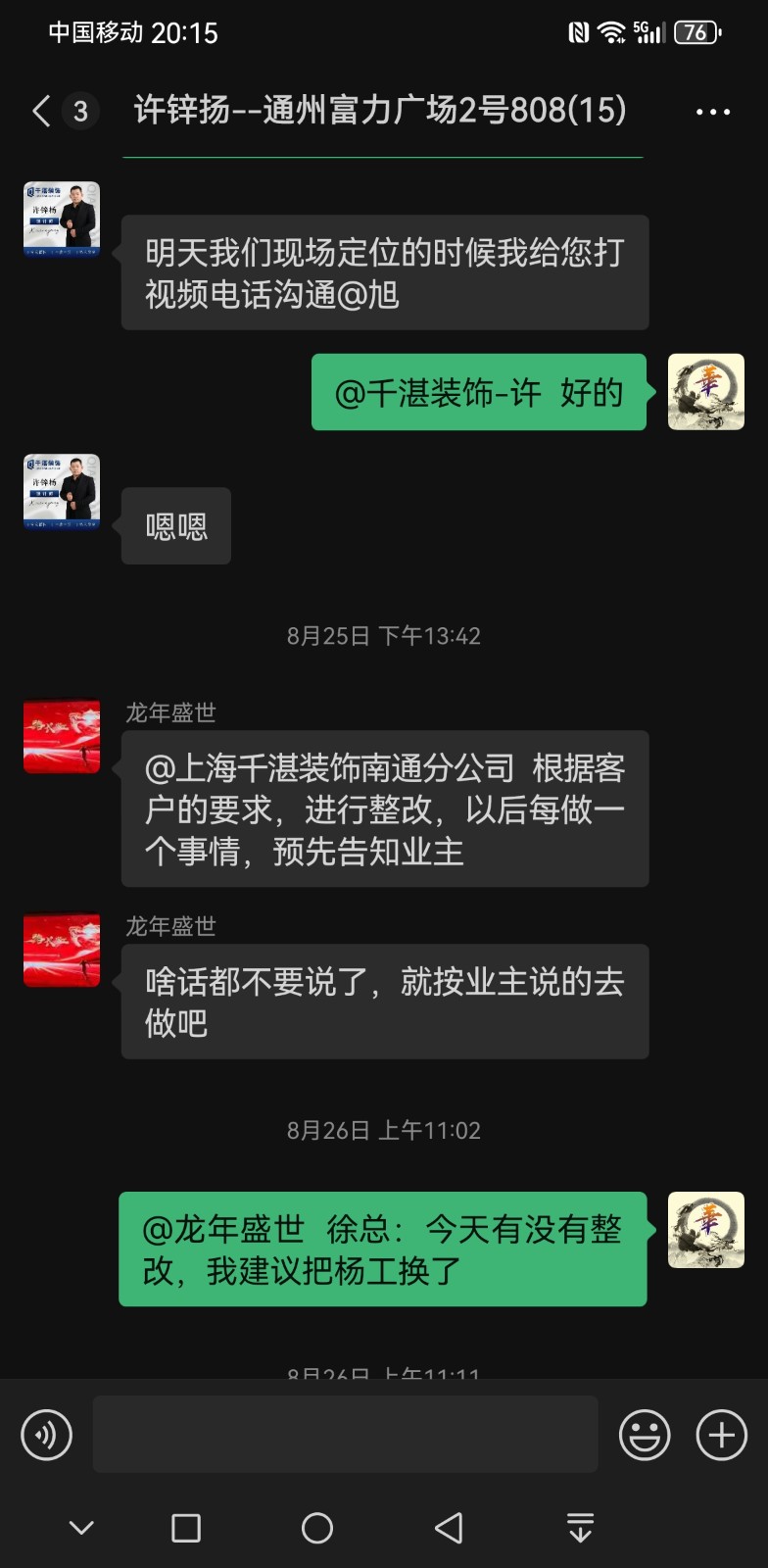
Task: Open 龙年盛世's avatar beside the 整改 message
Action: coord(62,736)
